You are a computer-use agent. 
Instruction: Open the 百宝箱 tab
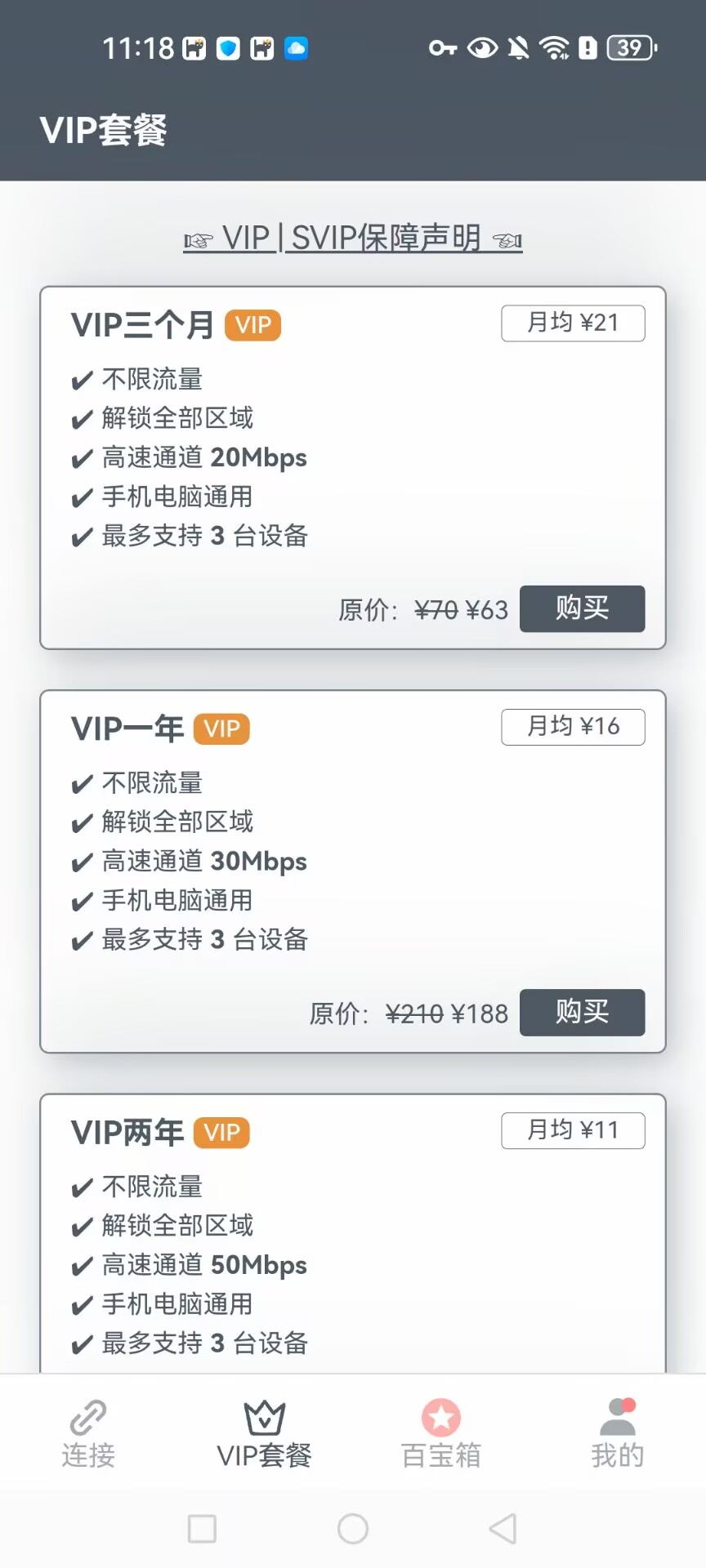coord(441,1434)
